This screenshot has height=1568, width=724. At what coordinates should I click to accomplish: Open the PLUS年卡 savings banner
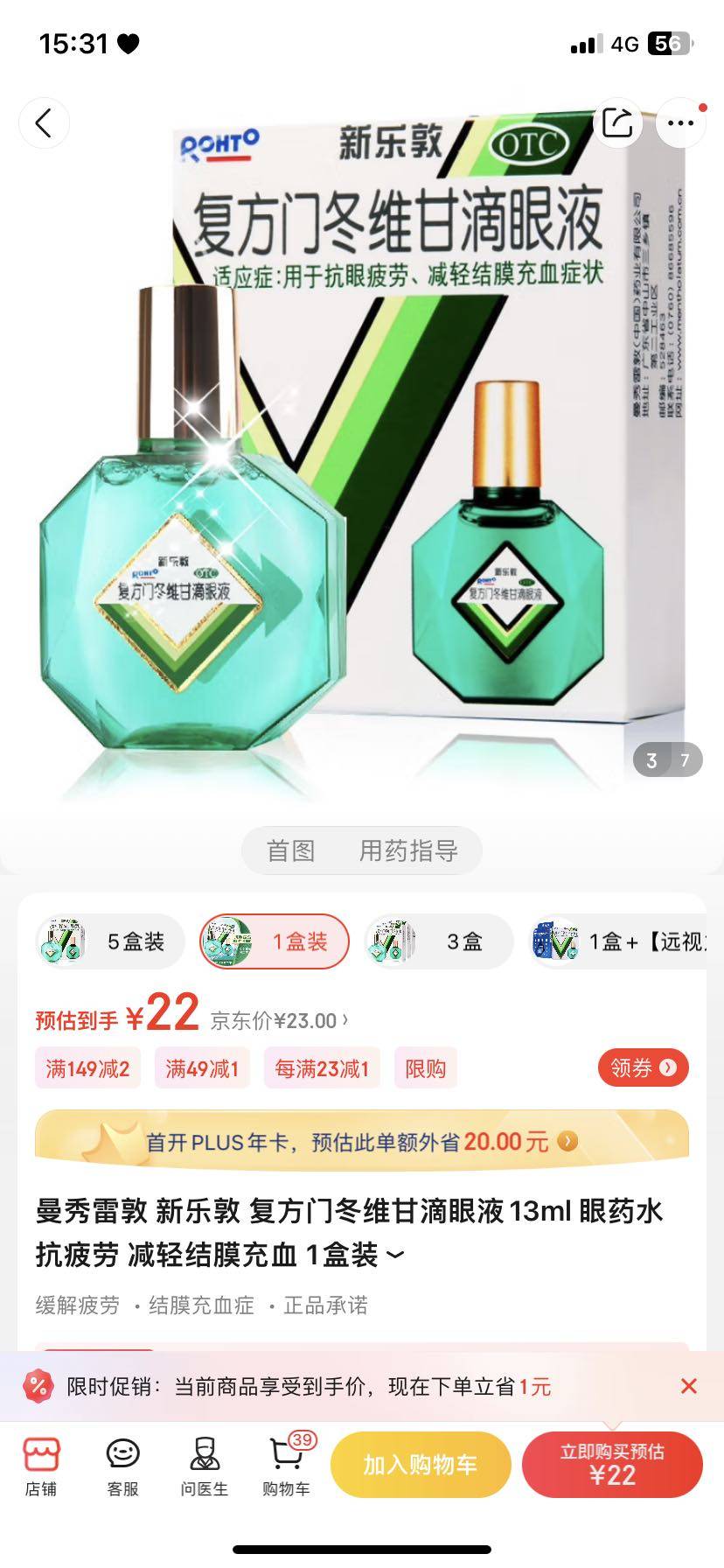click(362, 1141)
